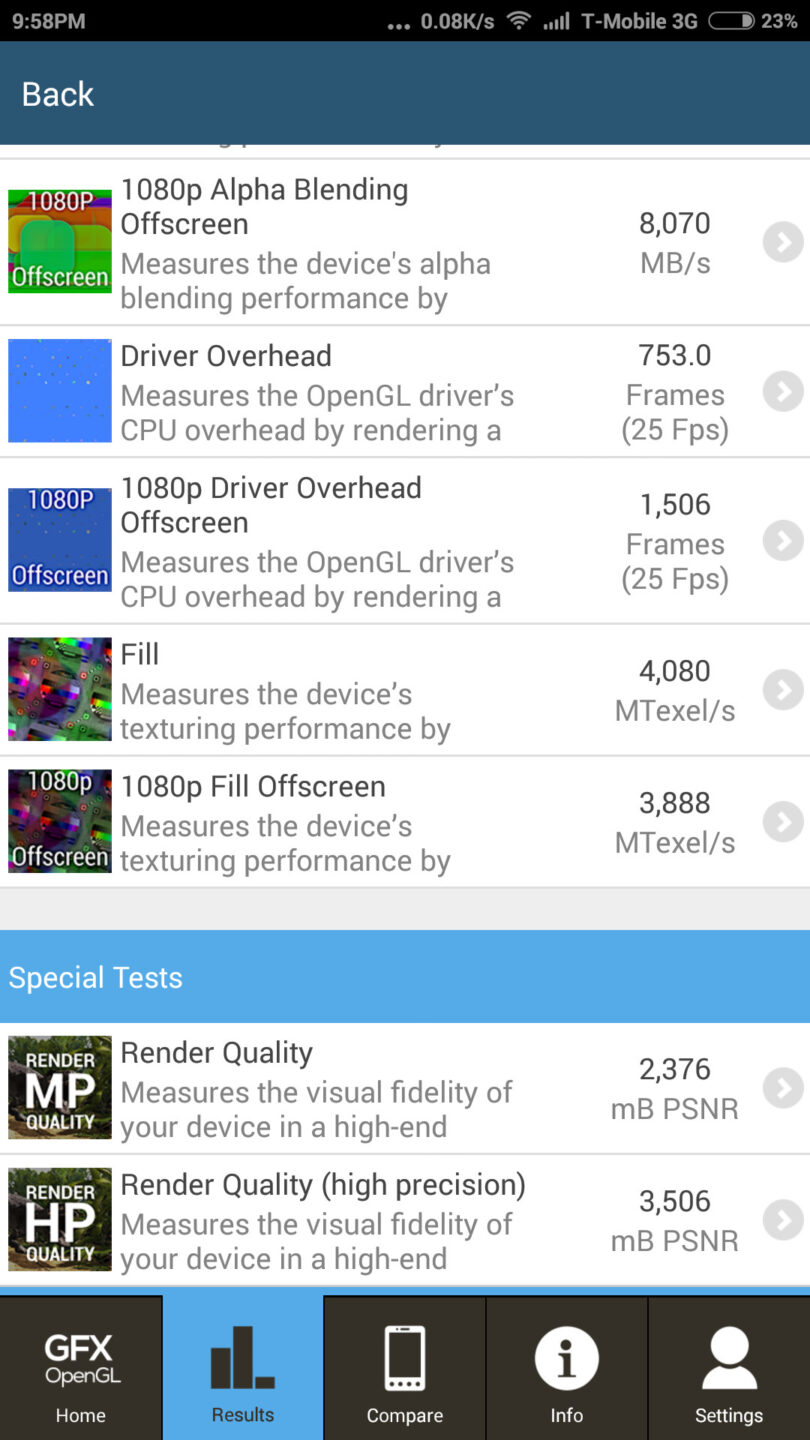
Task: Tap the battery indicator in status bar
Action: point(734,20)
